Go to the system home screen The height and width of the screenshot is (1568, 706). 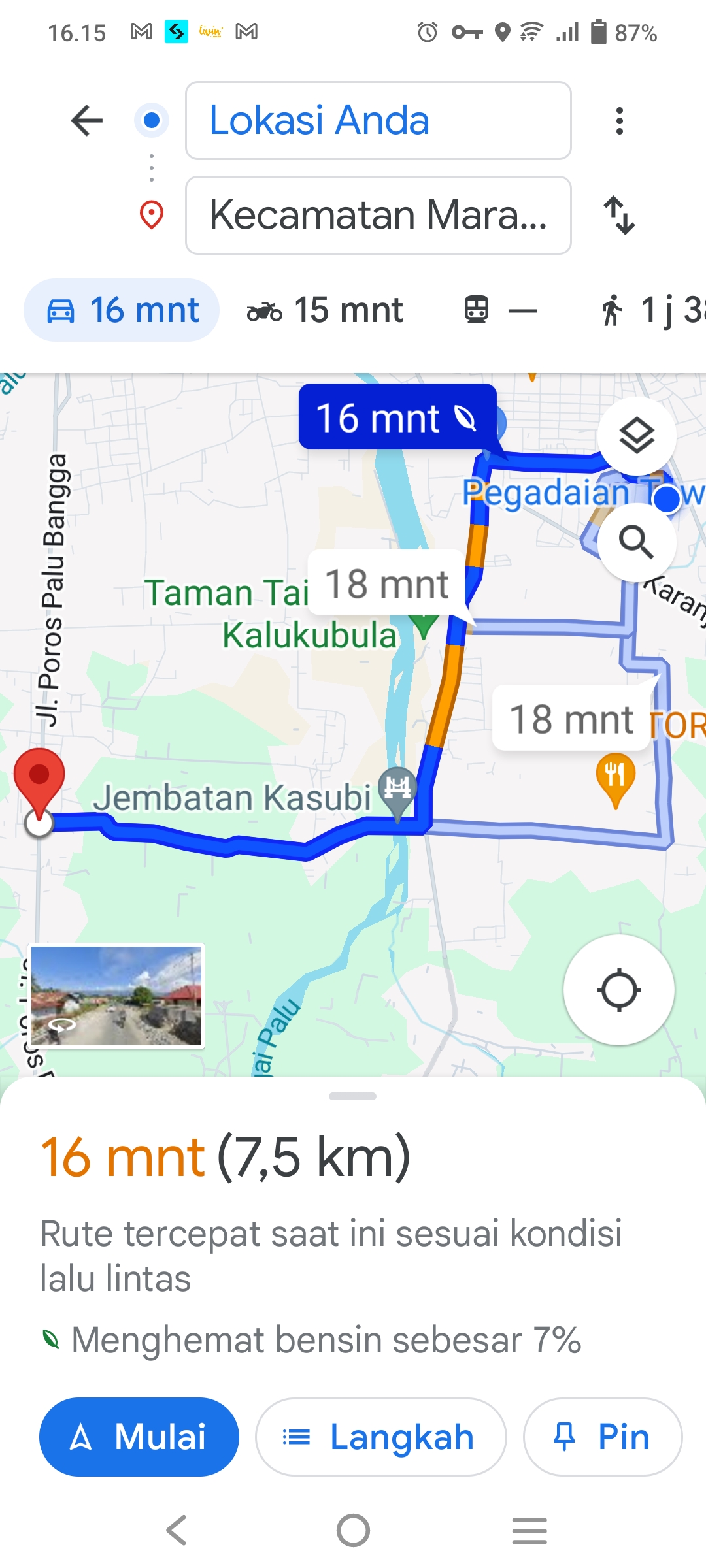point(353,1530)
